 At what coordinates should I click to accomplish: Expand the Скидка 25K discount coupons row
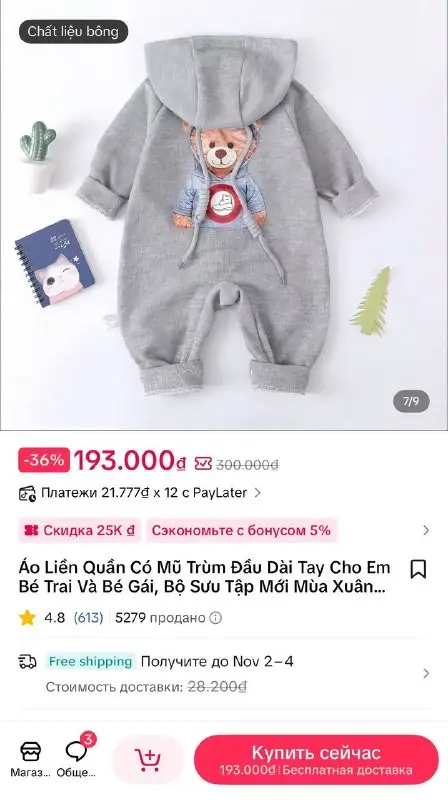click(224, 531)
